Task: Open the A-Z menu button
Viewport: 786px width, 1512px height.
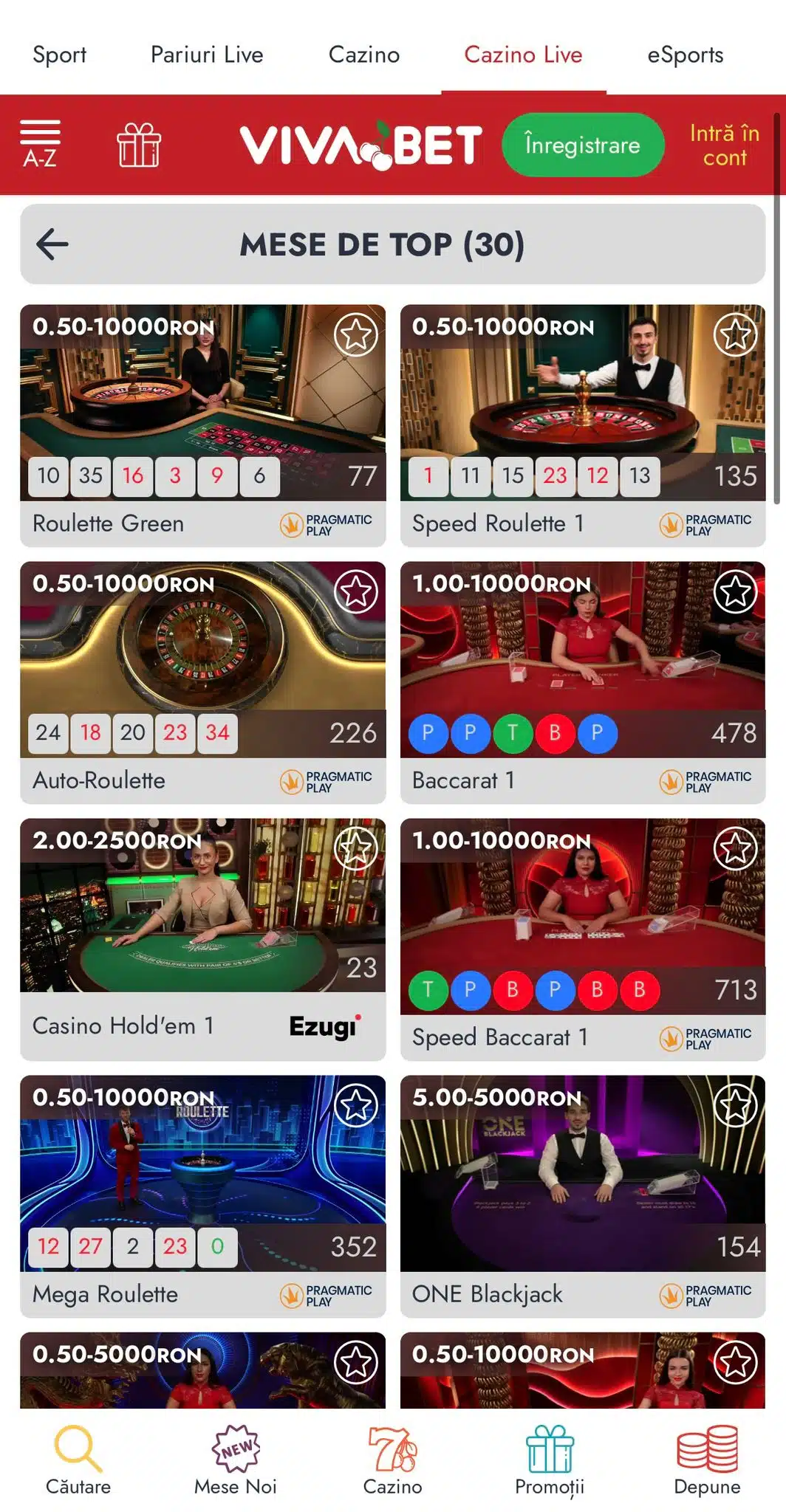Action: [x=40, y=144]
